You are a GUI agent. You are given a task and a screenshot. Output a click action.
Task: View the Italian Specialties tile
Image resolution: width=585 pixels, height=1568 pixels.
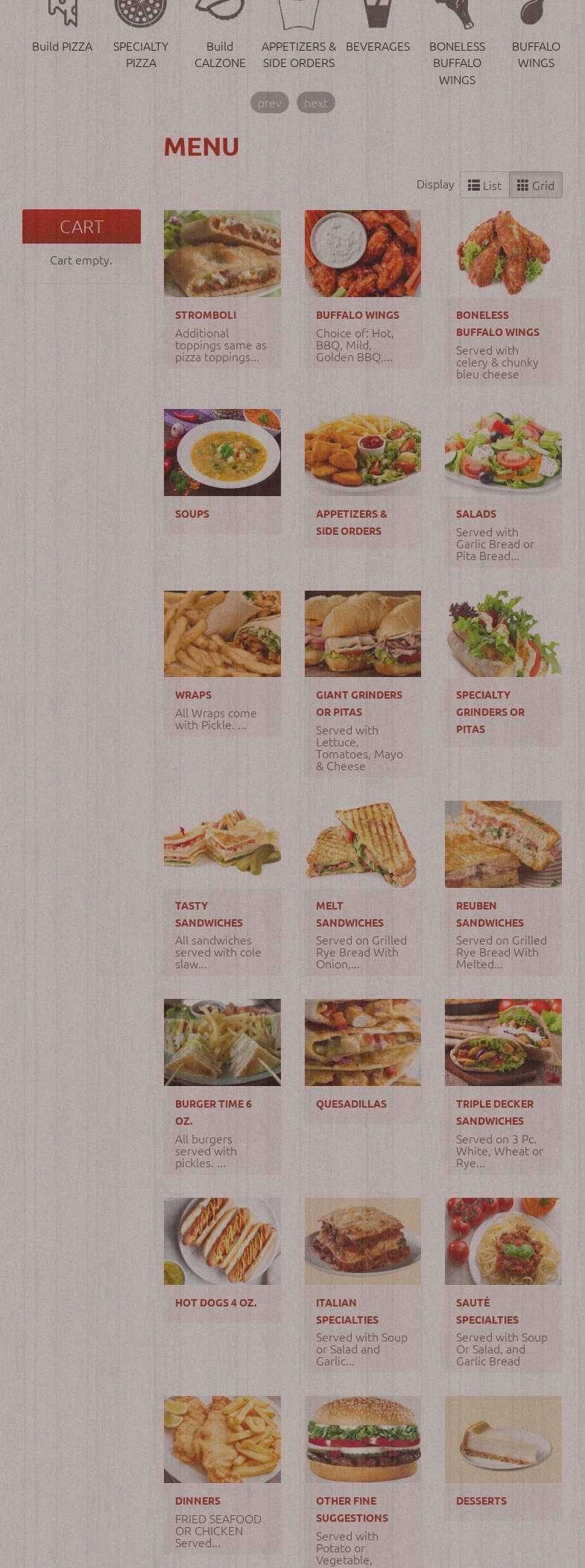pos(362,1241)
